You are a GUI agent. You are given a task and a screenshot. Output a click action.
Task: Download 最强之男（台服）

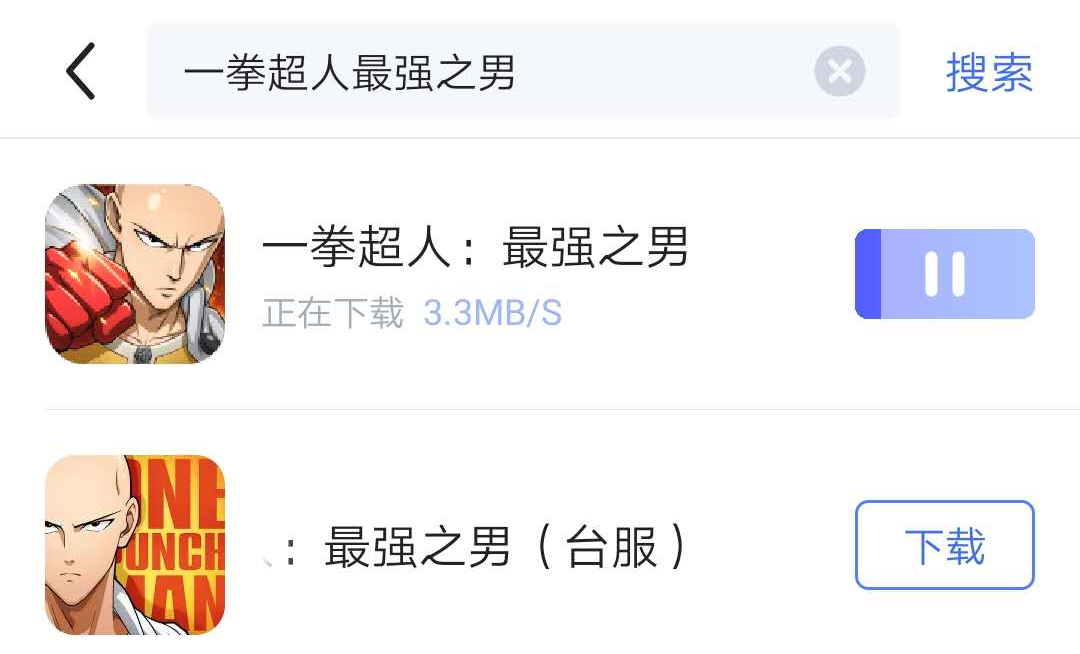coord(944,545)
